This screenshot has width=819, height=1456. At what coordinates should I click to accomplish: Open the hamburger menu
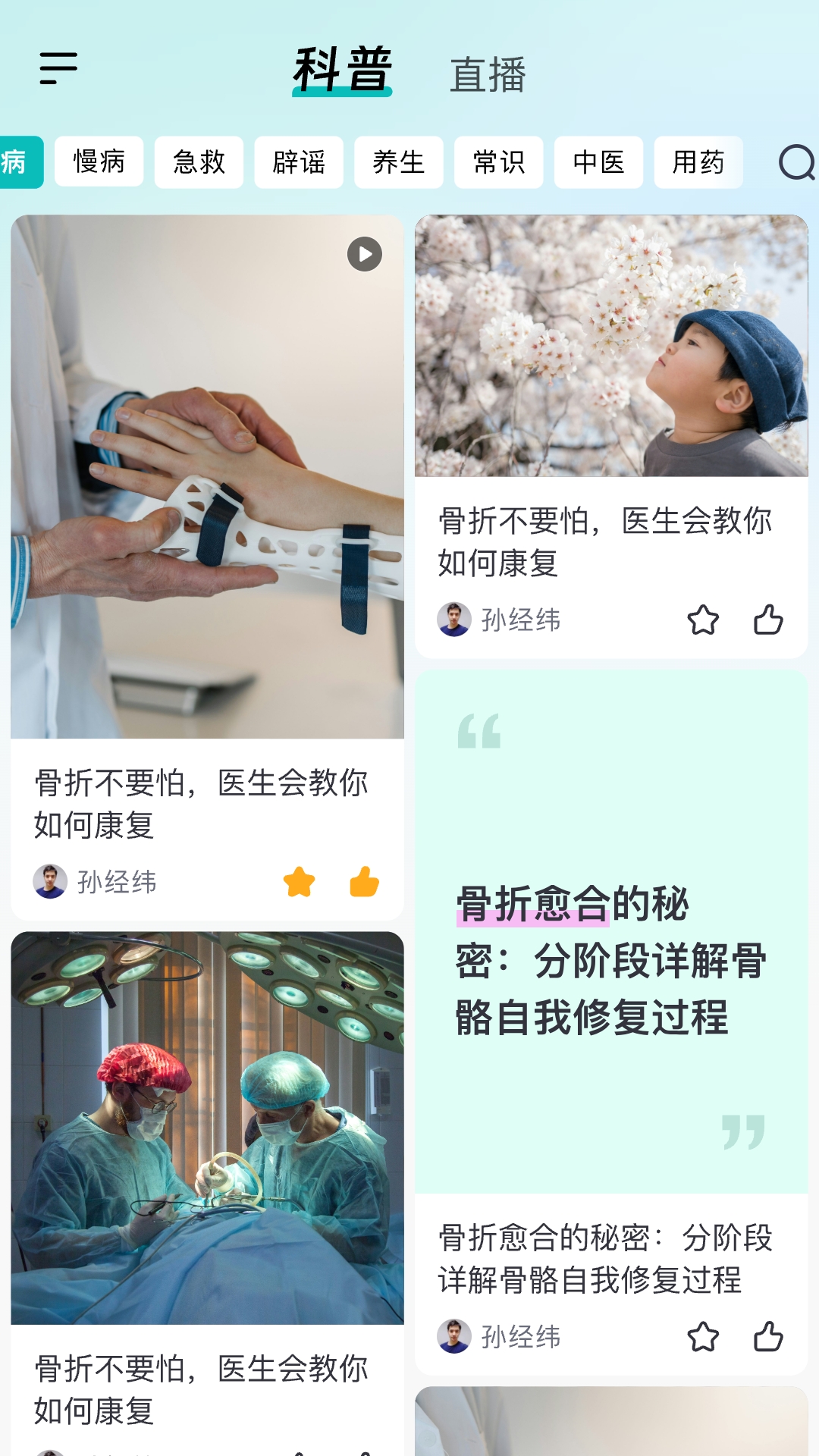click(x=58, y=68)
